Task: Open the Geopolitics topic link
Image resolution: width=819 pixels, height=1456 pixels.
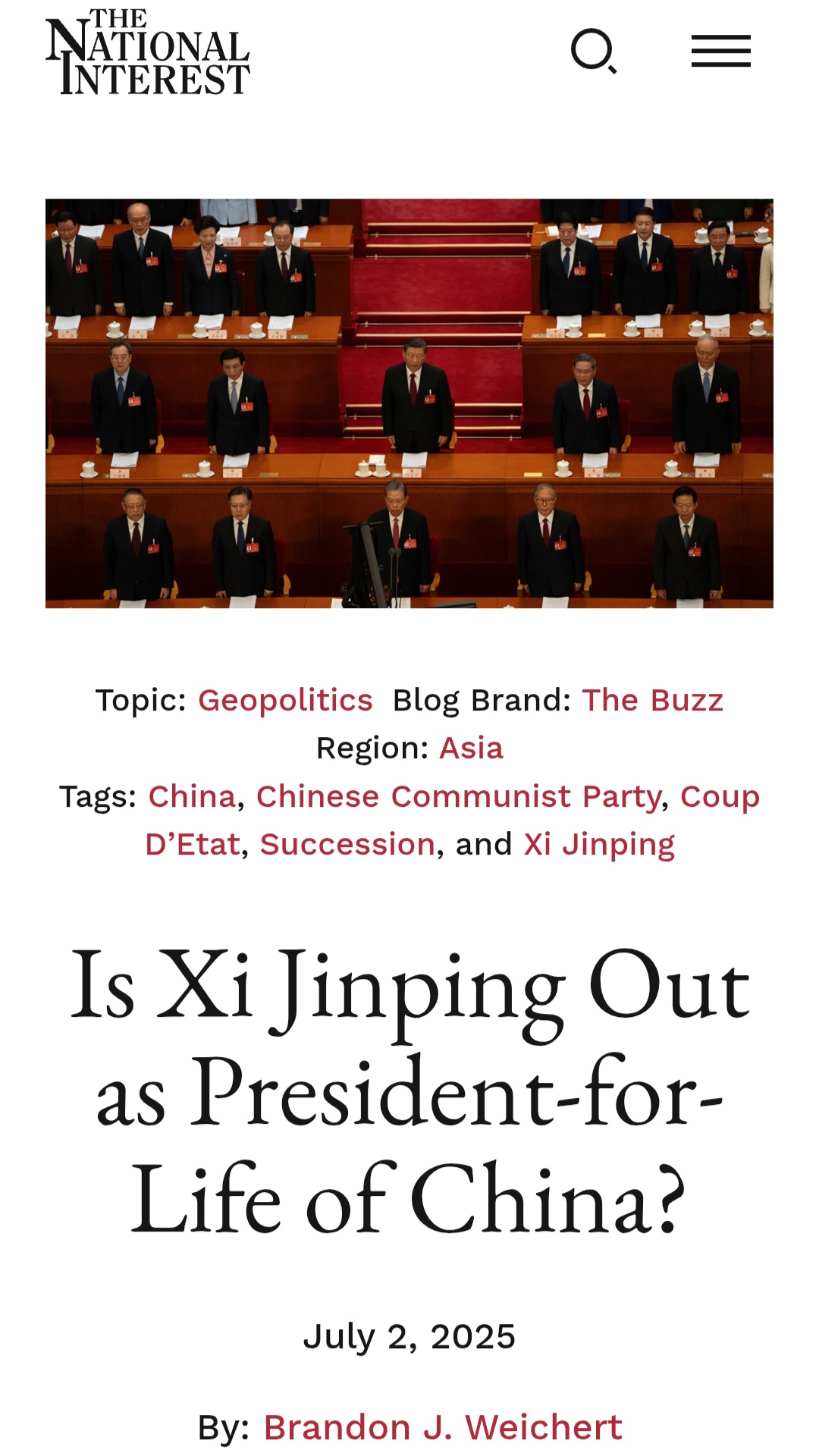Action: [285, 700]
